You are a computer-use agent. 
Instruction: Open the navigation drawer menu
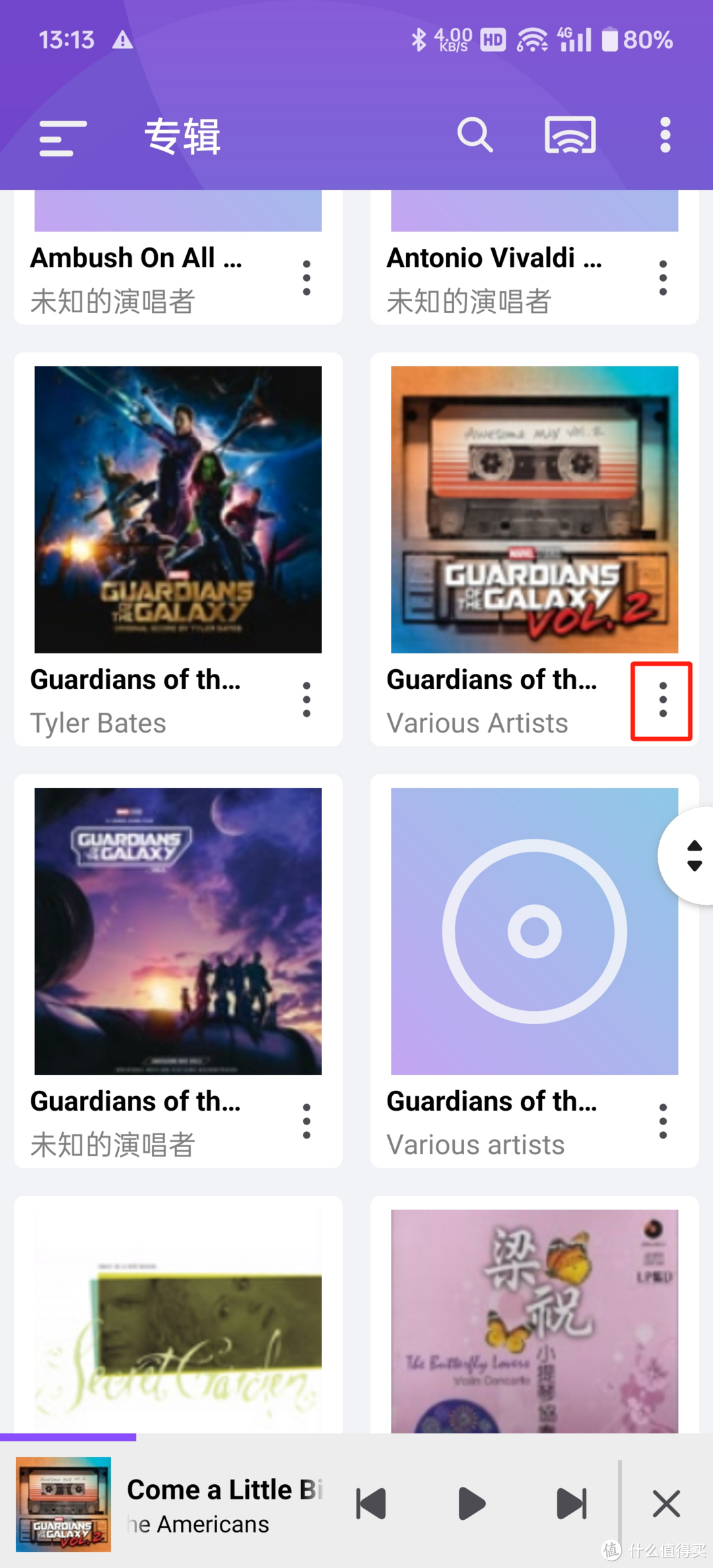tap(63, 137)
